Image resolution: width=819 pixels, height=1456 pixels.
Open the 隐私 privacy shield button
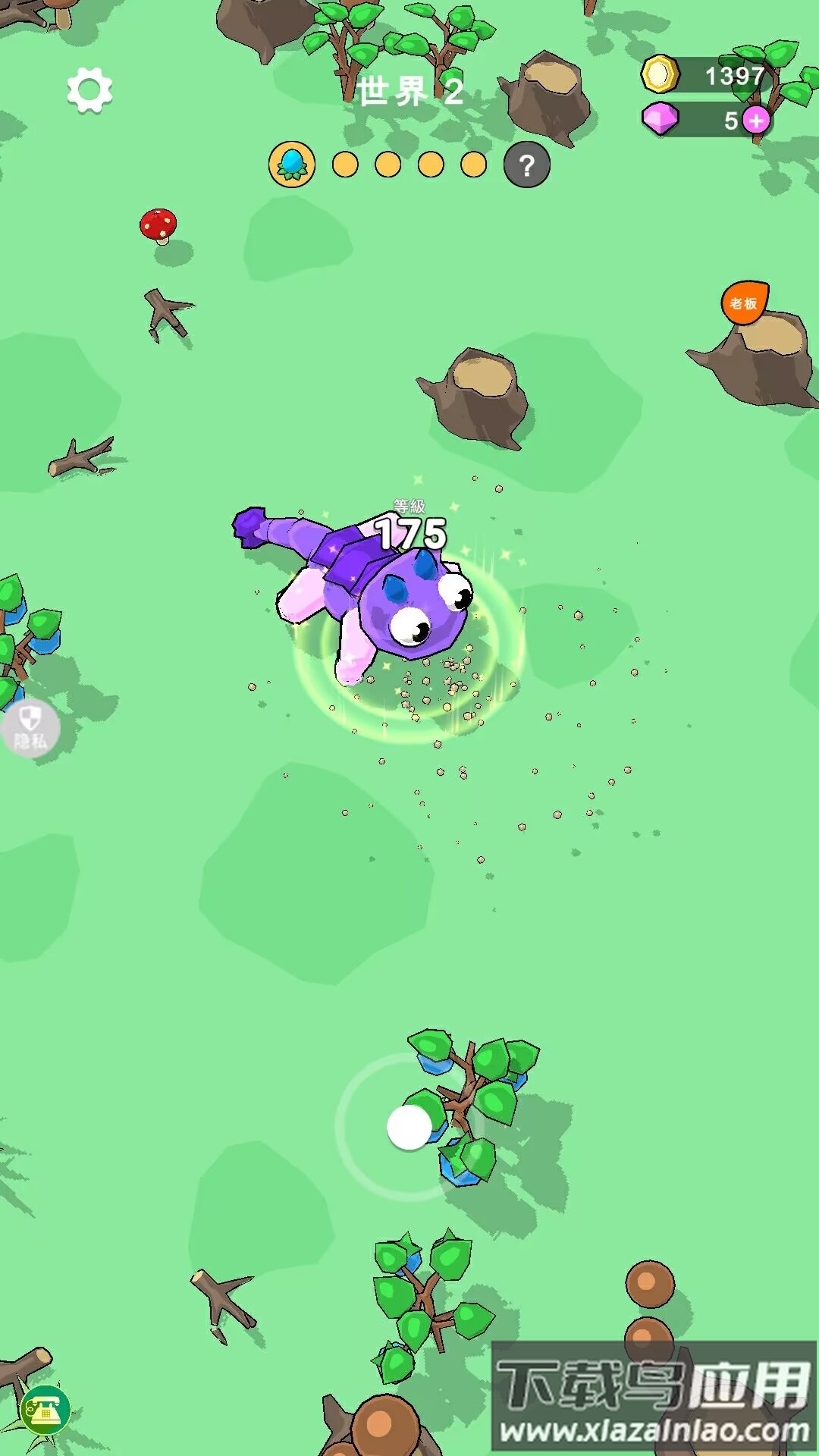[29, 728]
